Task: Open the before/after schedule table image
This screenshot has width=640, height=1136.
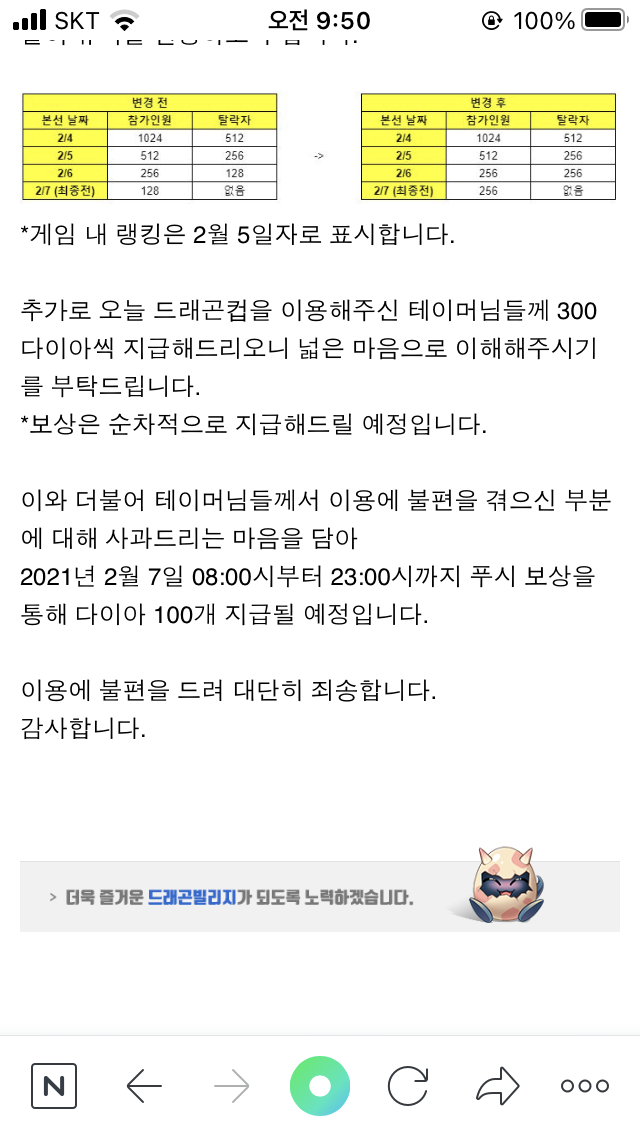Action: tap(320, 147)
